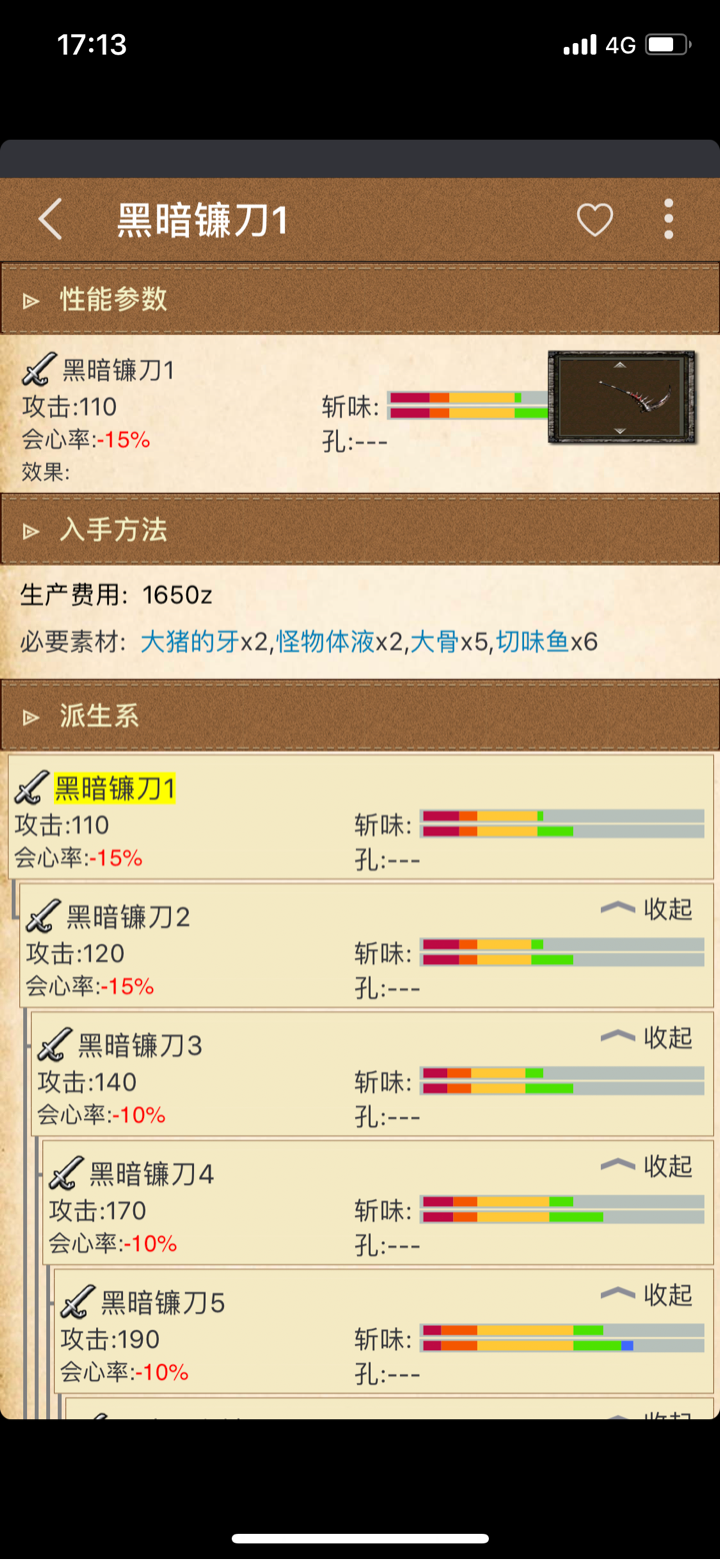Viewport: 720px width, 1560px height.
Task: Open 黑暗镰刀3 in the derivation tree
Action: coord(139,1045)
